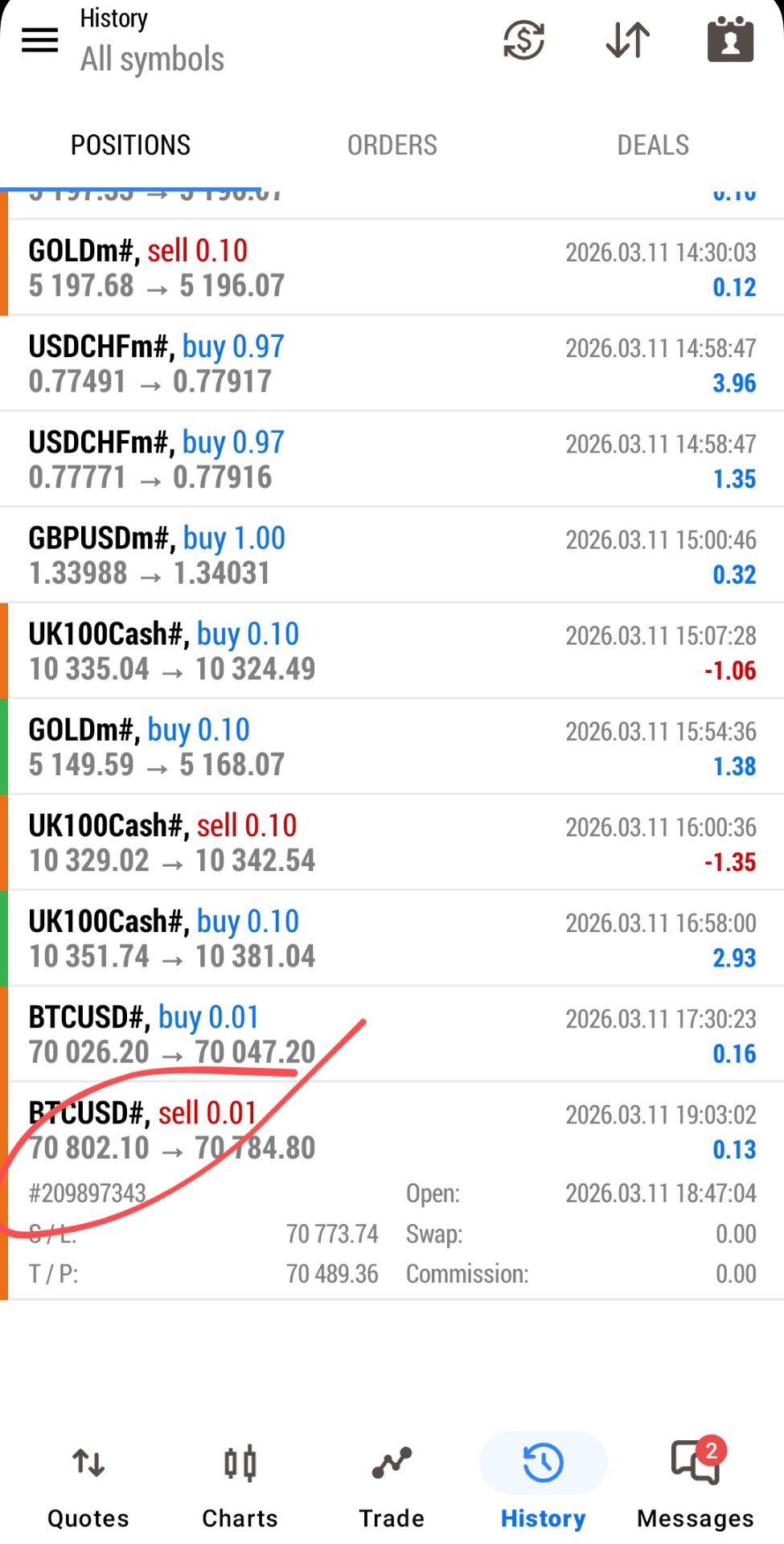The width and height of the screenshot is (784, 1544).
Task: Expand the UK100Cash# sell 0.10 position
Action: (x=392, y=842)
